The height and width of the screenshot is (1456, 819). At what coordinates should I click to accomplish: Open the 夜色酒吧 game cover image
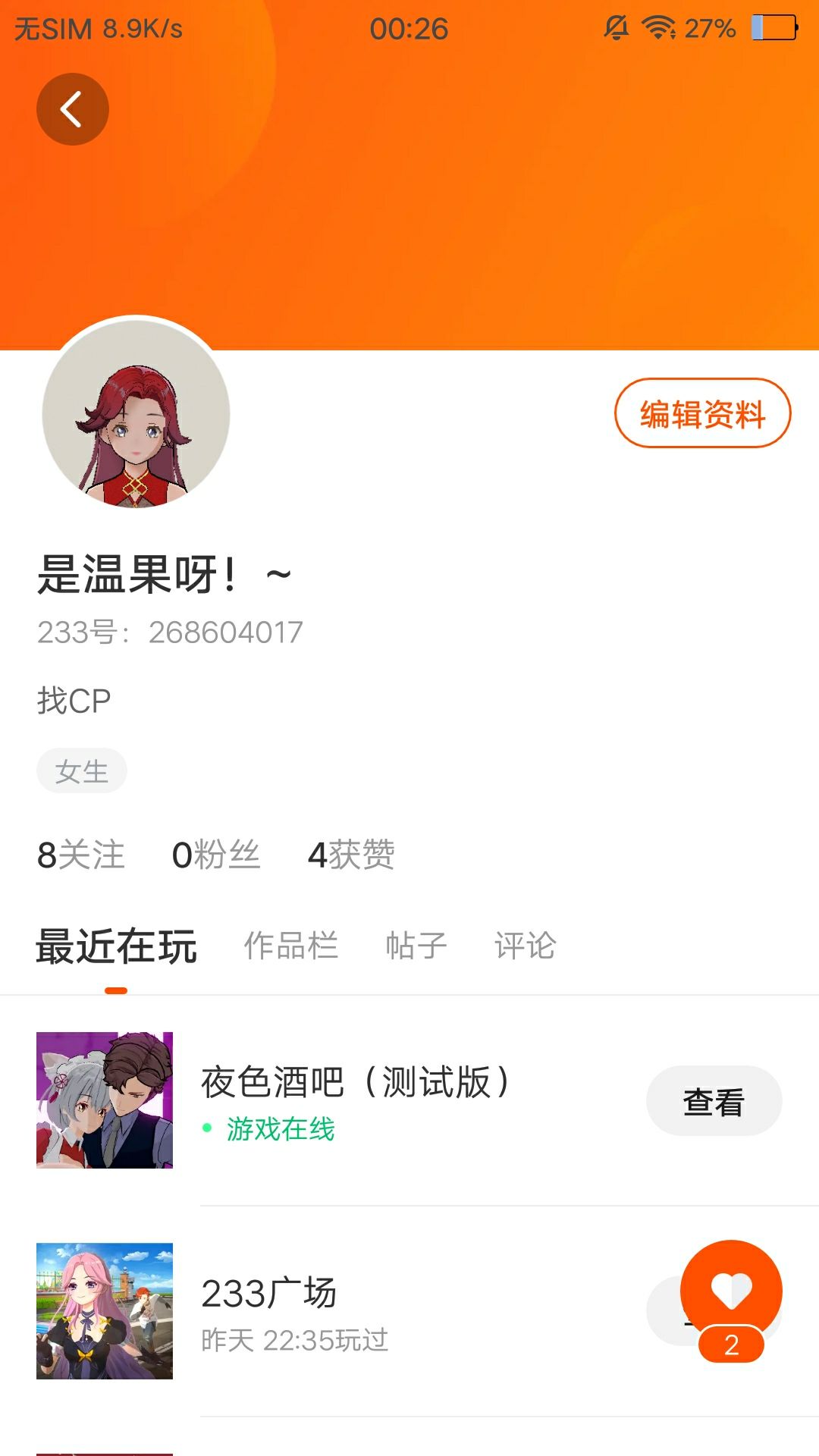tap(105, 1100)
